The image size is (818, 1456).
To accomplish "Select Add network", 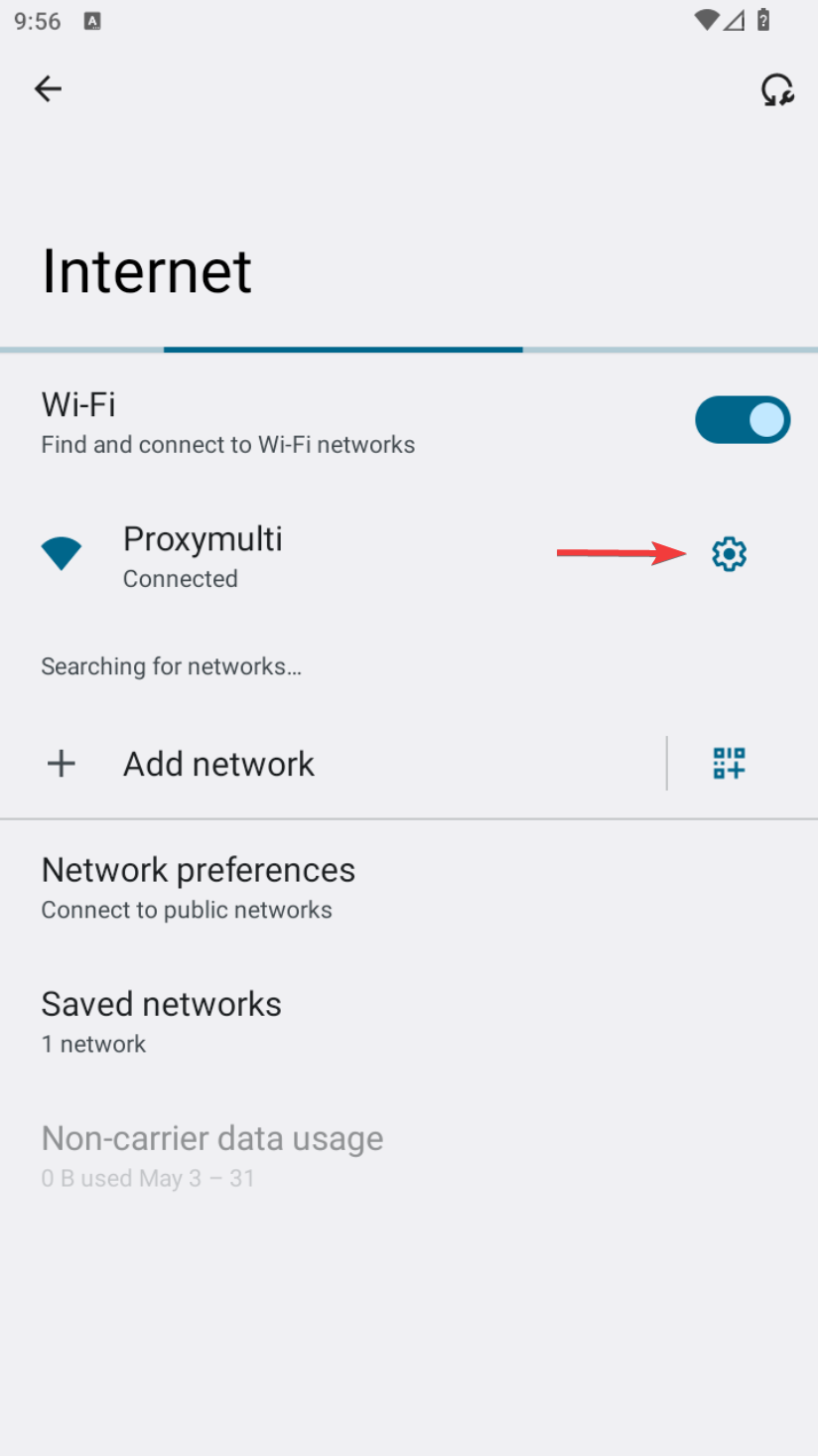I will click(x=333, y=763).
